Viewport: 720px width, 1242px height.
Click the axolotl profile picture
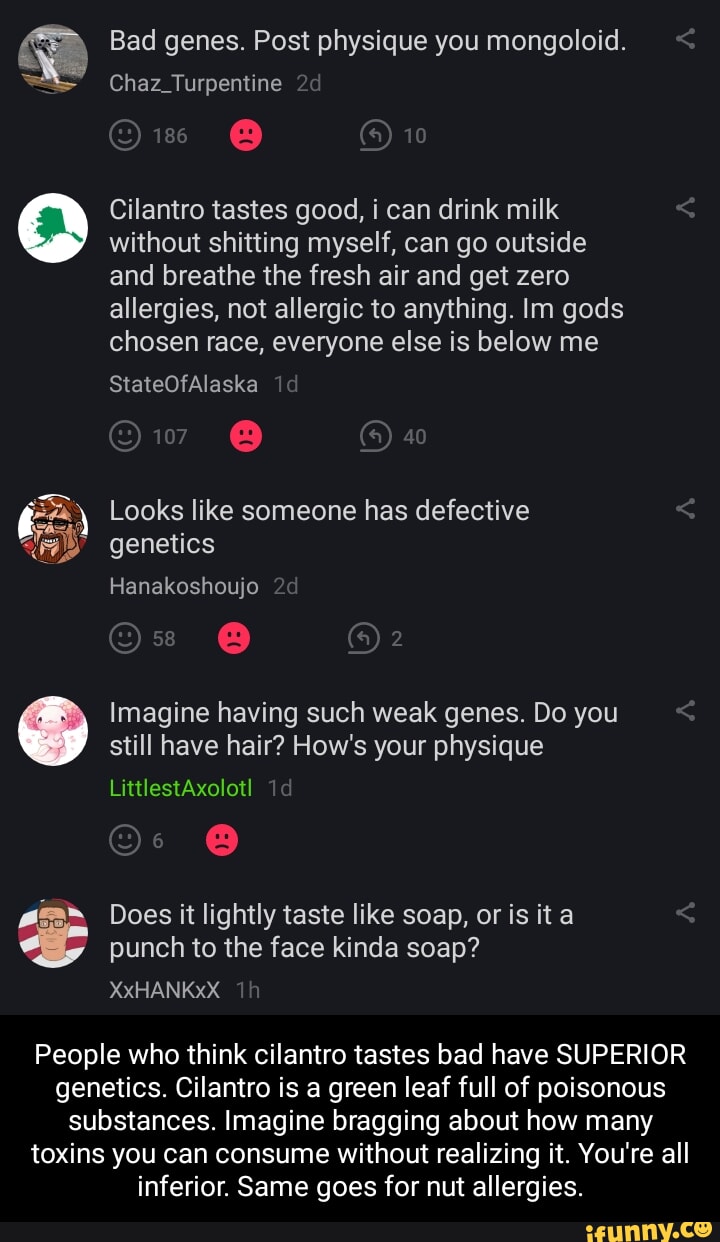pyautogui.click(x=51, y=731)
